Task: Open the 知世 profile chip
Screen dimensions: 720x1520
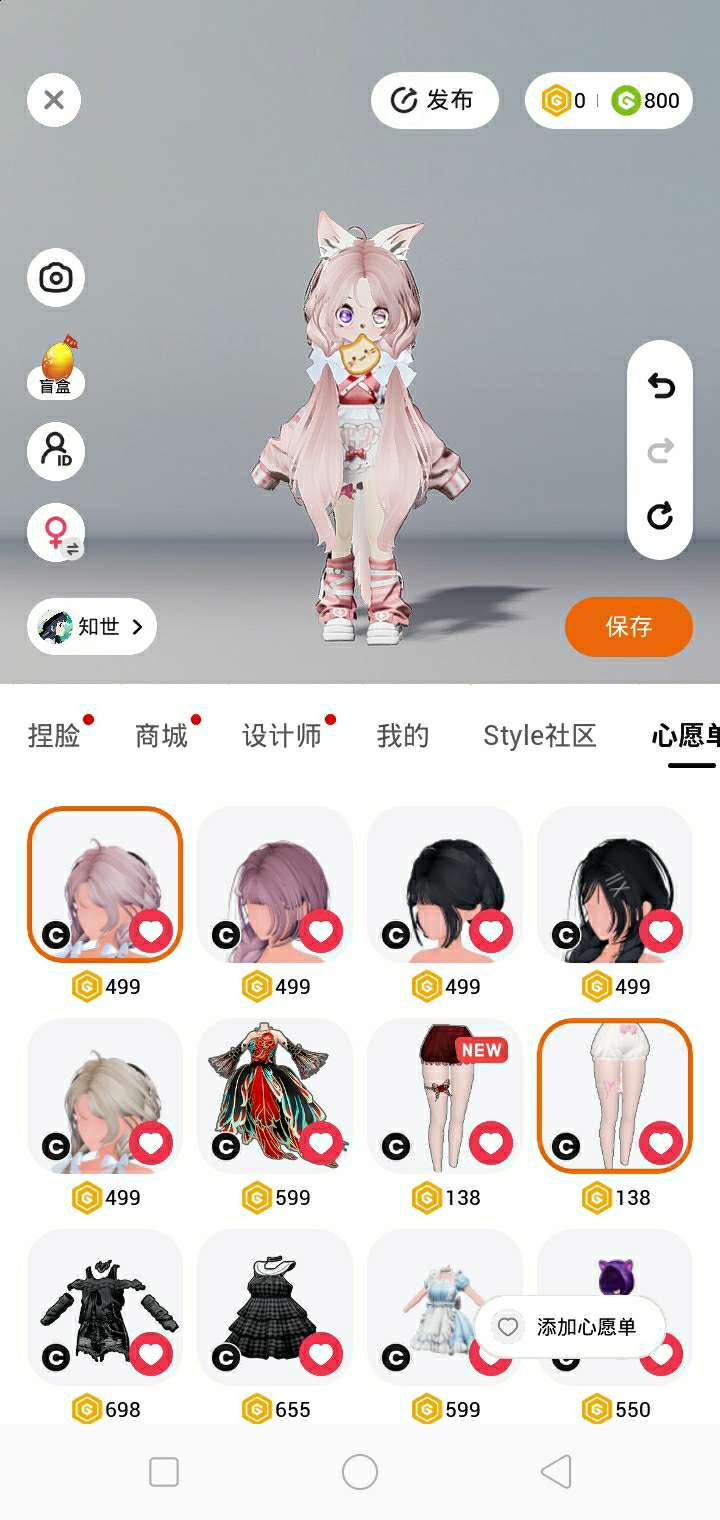Action: click(x=92, y=627)
